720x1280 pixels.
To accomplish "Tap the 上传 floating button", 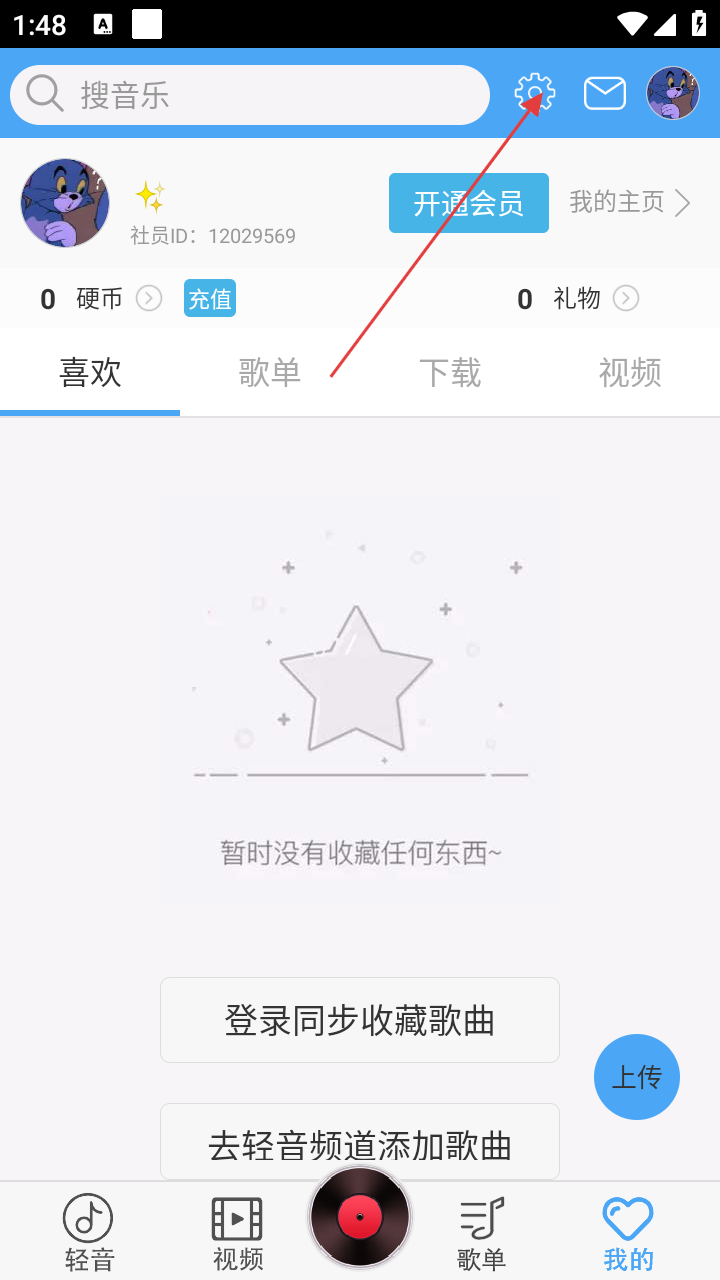I will [x=637, y=1077].
